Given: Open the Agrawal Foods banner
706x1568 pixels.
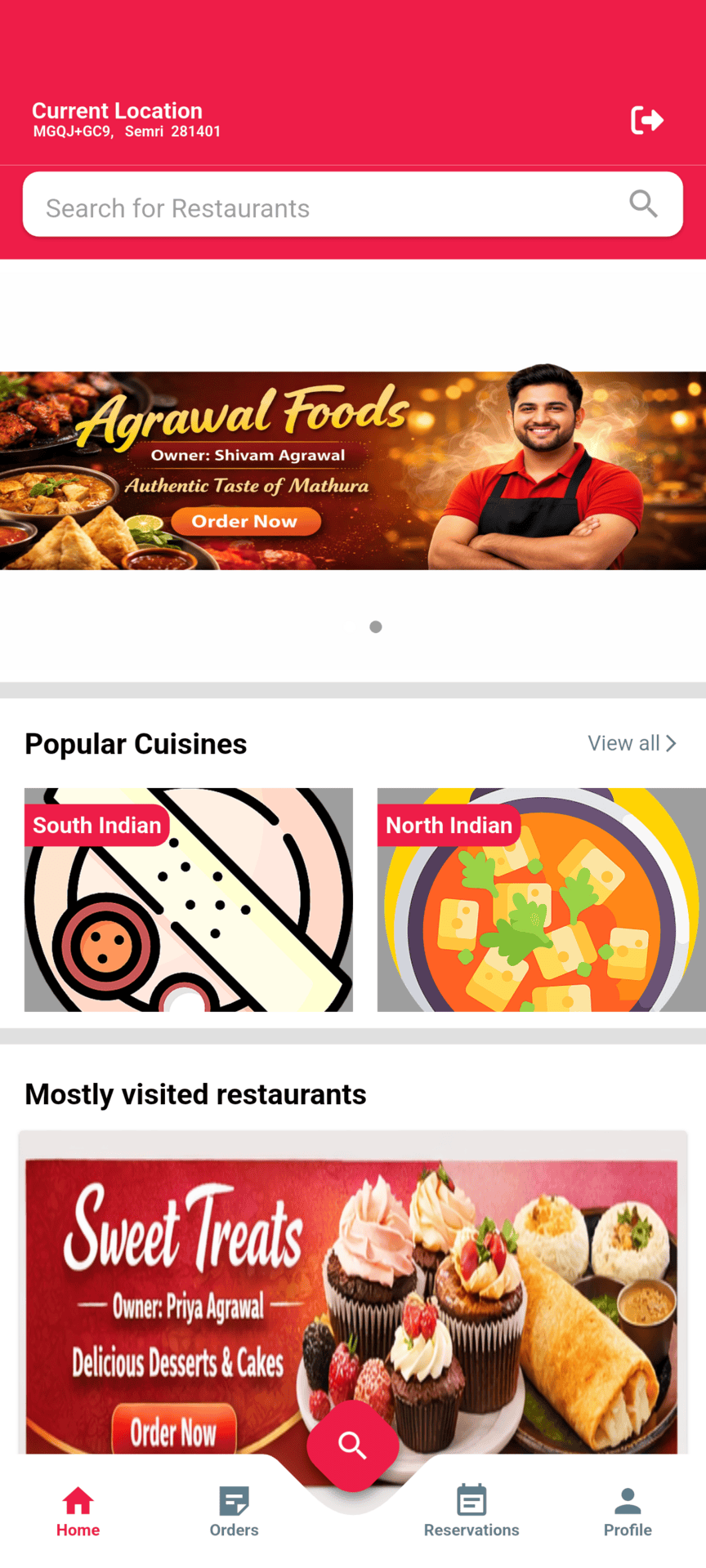Looking at the screenshot, I should coord(353,470).
